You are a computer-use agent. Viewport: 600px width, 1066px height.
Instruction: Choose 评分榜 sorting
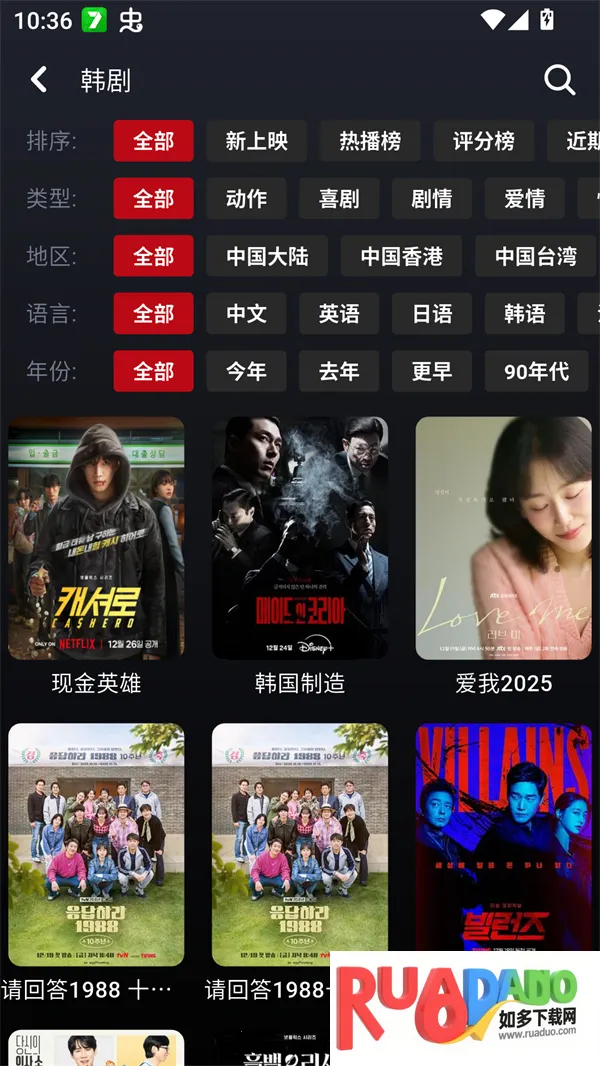pyautogui.click(x=484, y=141)
